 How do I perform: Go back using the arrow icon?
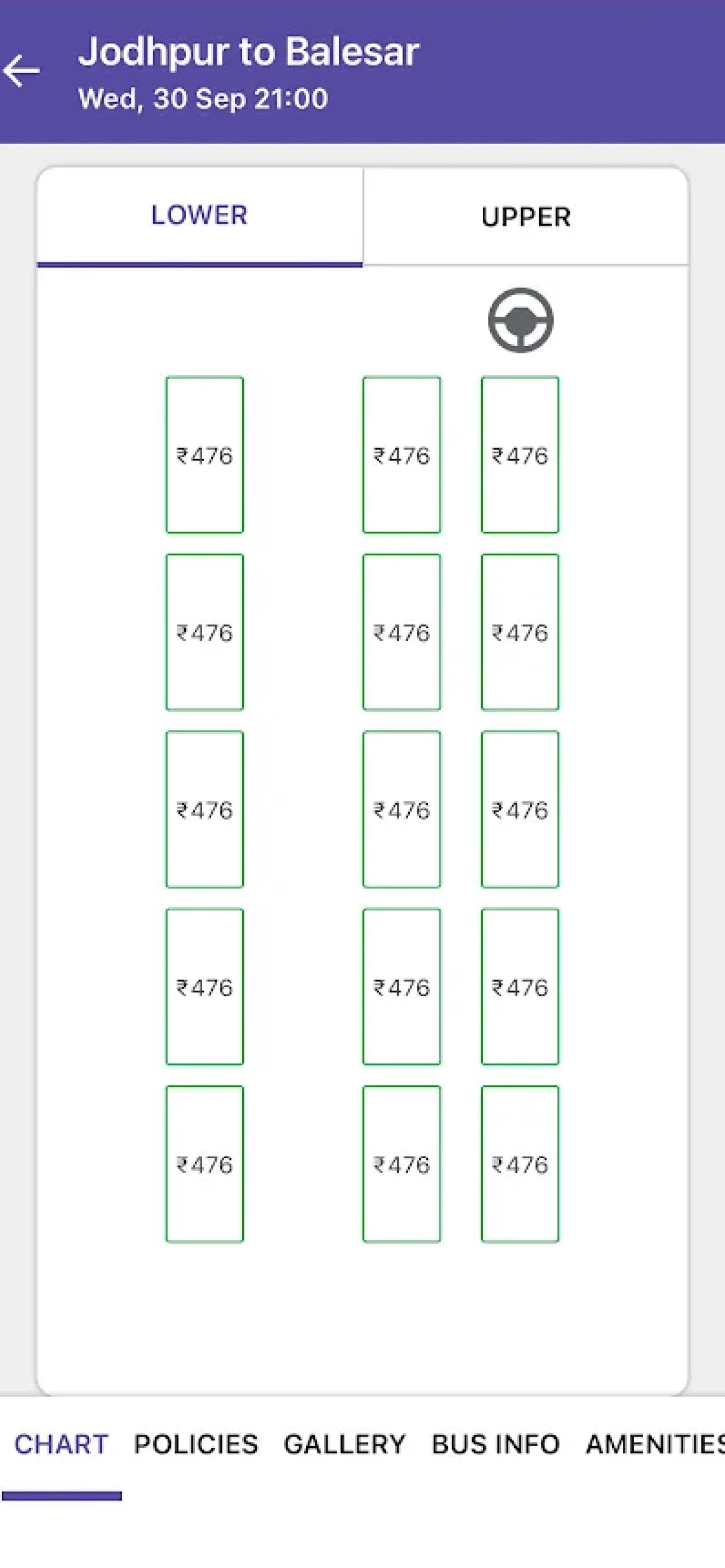[22, 71]
